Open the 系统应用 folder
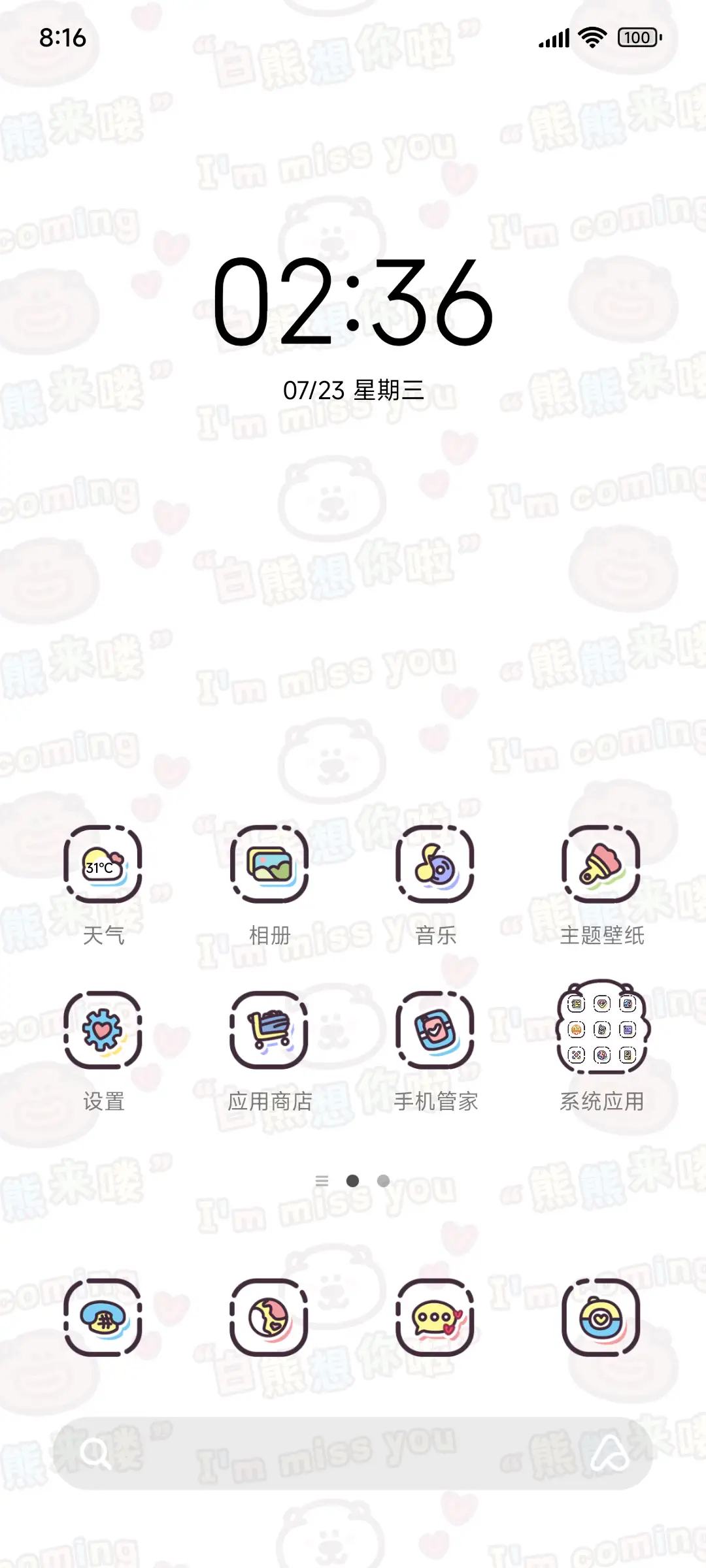This screenshot has width=706, height=1568. 601,1028
